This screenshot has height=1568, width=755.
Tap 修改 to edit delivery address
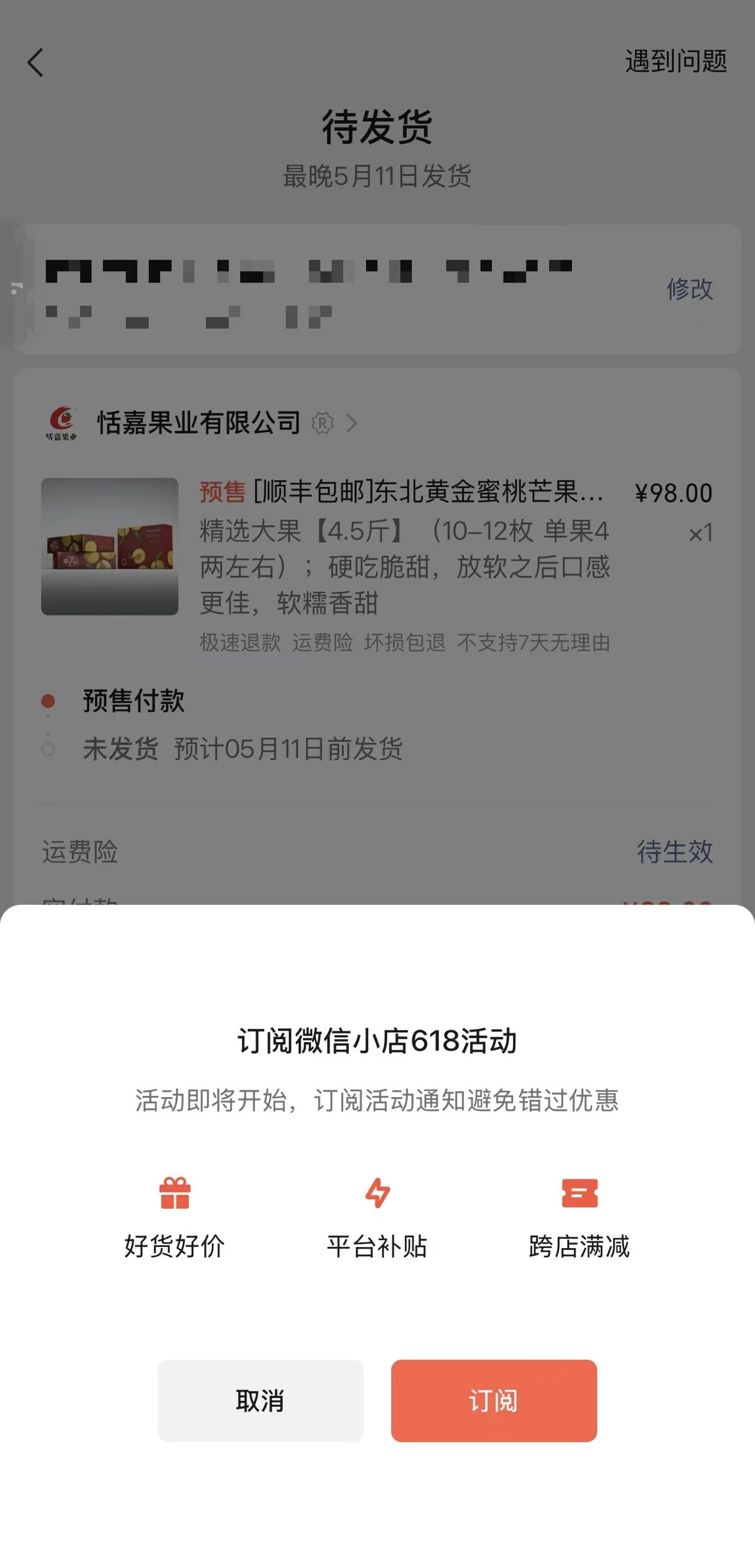coord(689,289)
